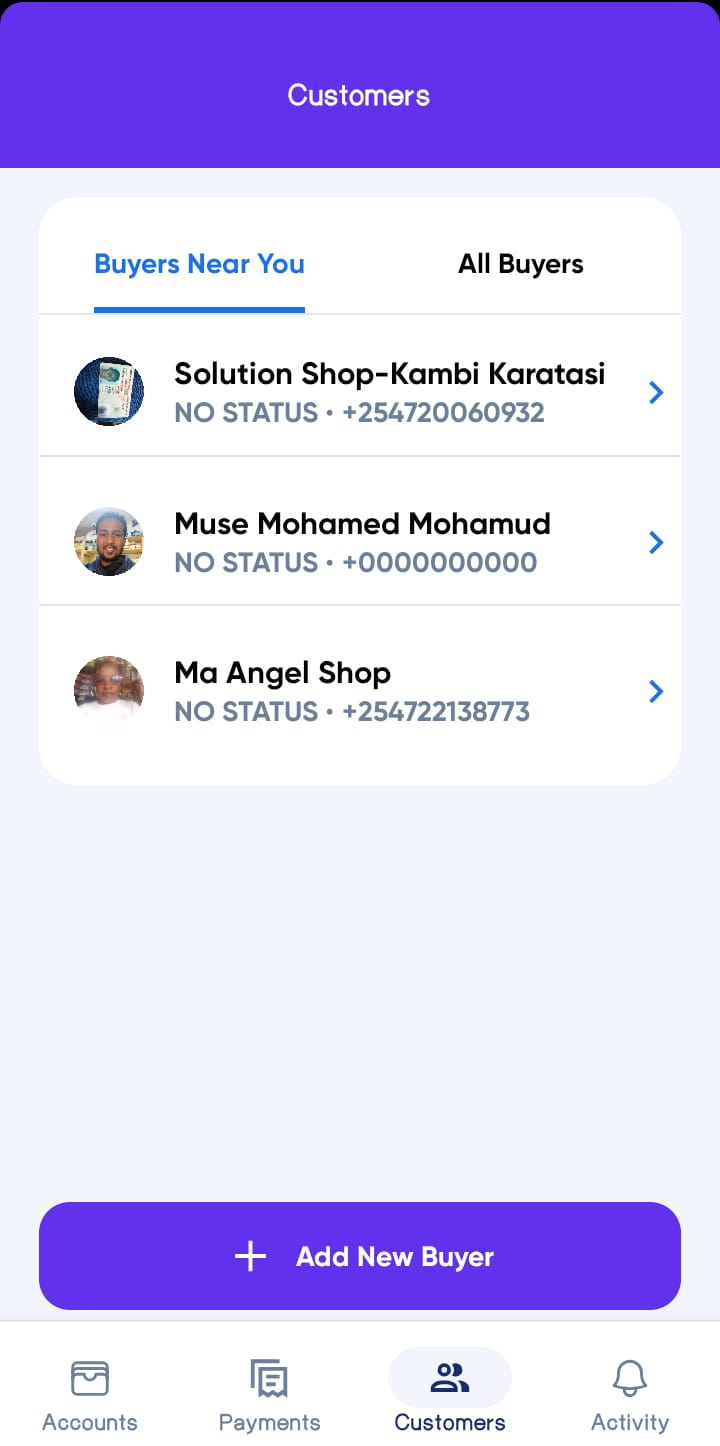This screenshot has height=1446, width=720.
Task: Tap Solution Shop-Kambi Karatasi avatar image
Action: click(x=109, y=391)
